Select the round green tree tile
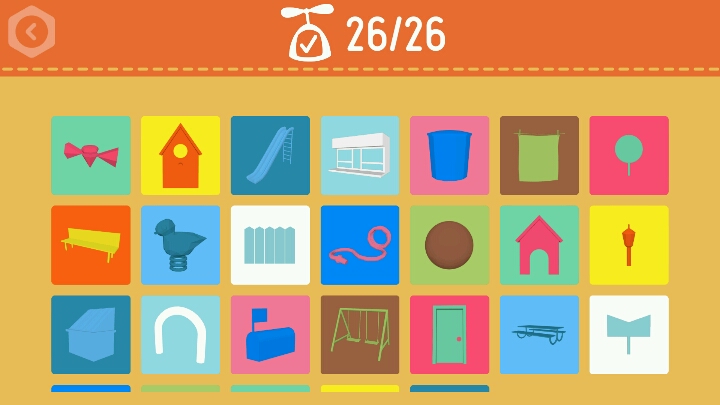 [628, 155]
